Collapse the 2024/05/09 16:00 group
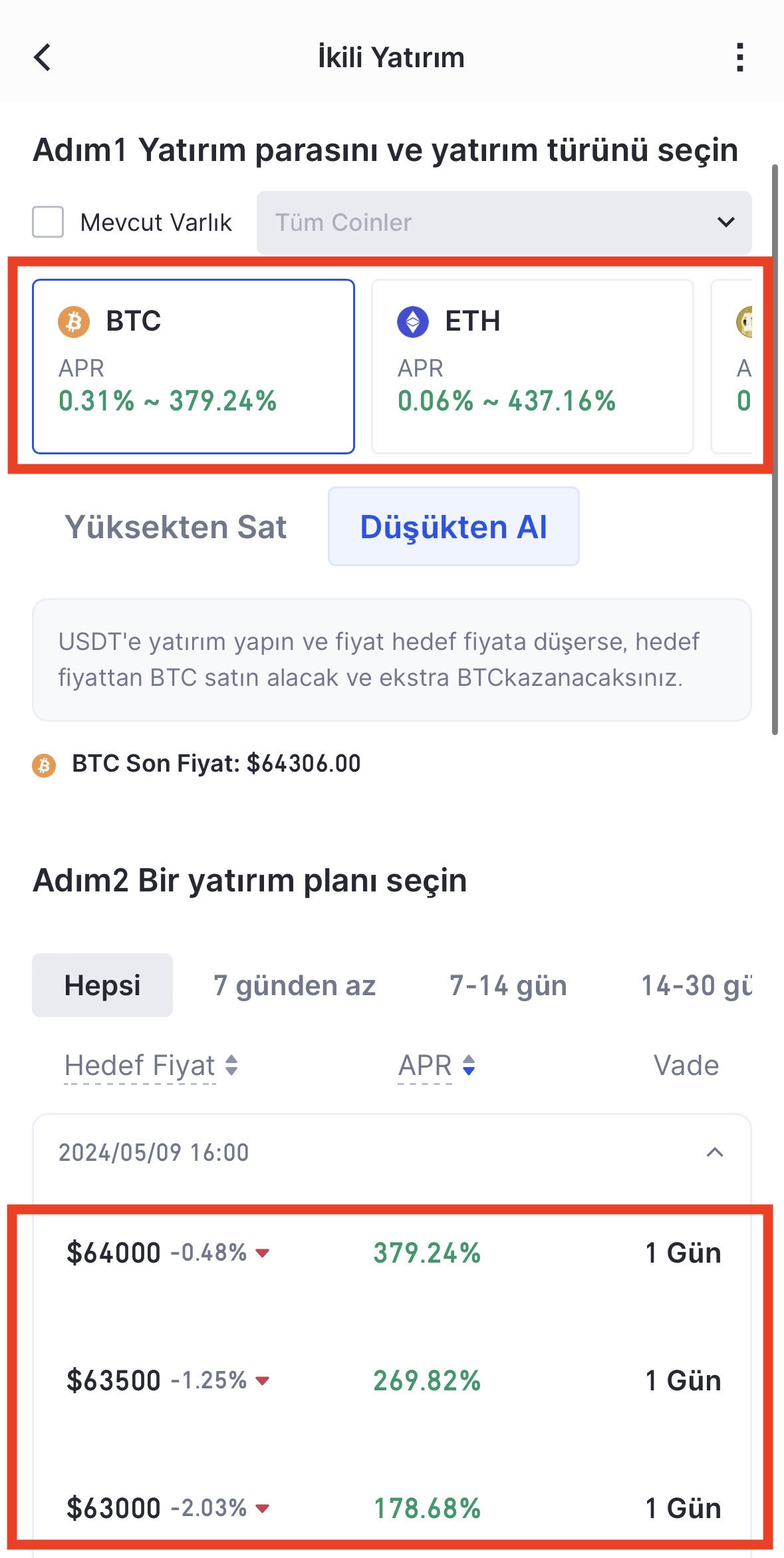 pos(714,1152)
